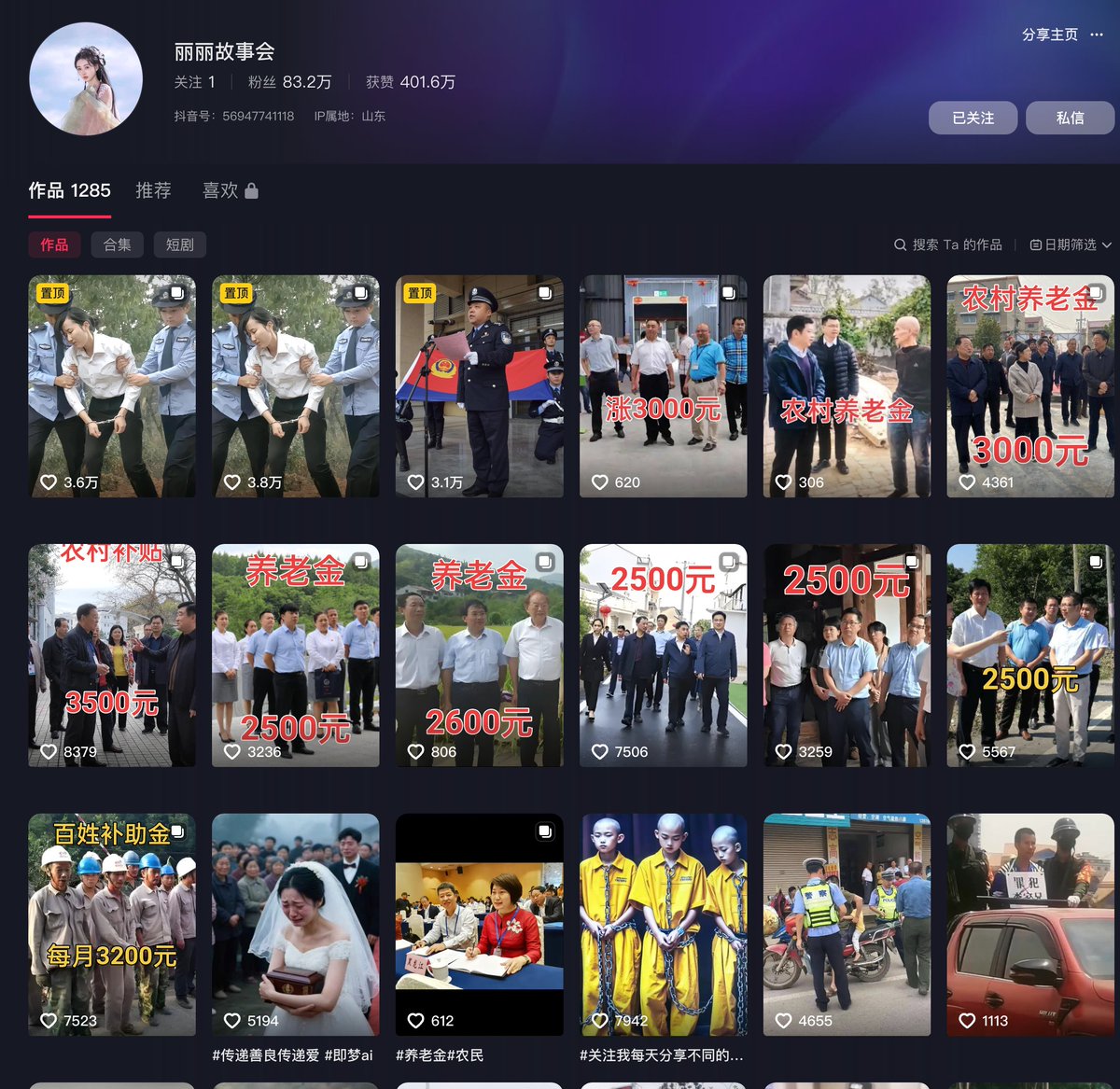Switch to the locked 喜欢 tab

point(230,190)
